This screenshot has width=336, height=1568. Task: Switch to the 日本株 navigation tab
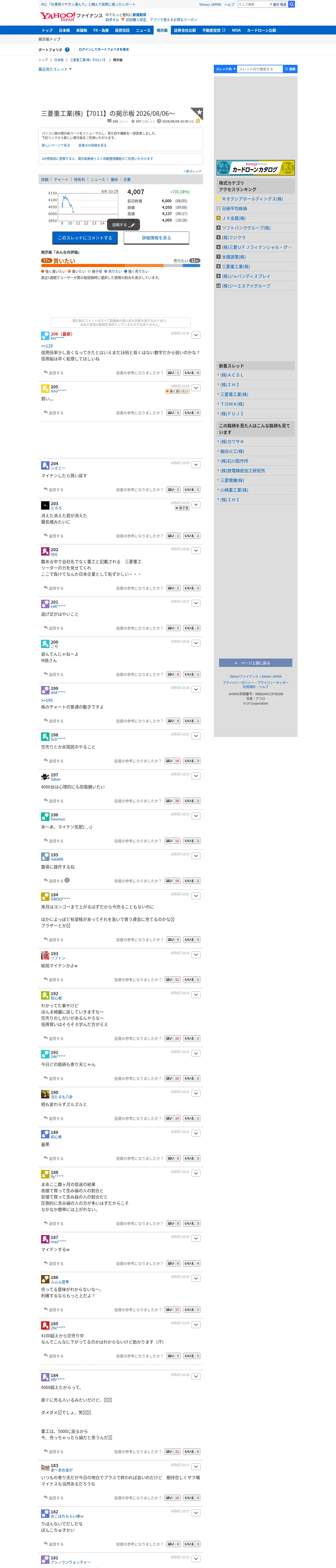[64, 30]
